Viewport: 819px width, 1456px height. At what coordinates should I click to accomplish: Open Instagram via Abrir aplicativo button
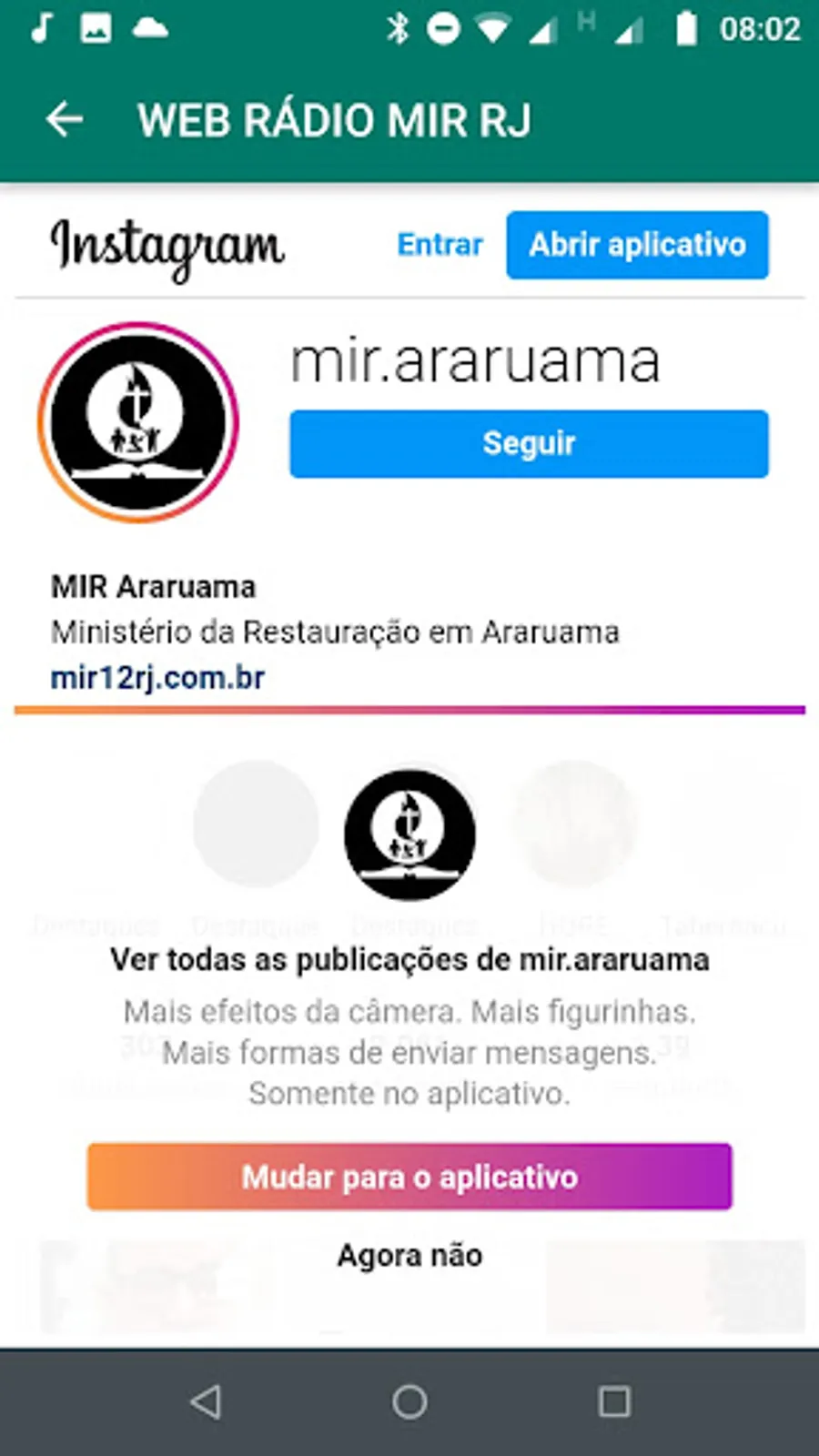637,245
